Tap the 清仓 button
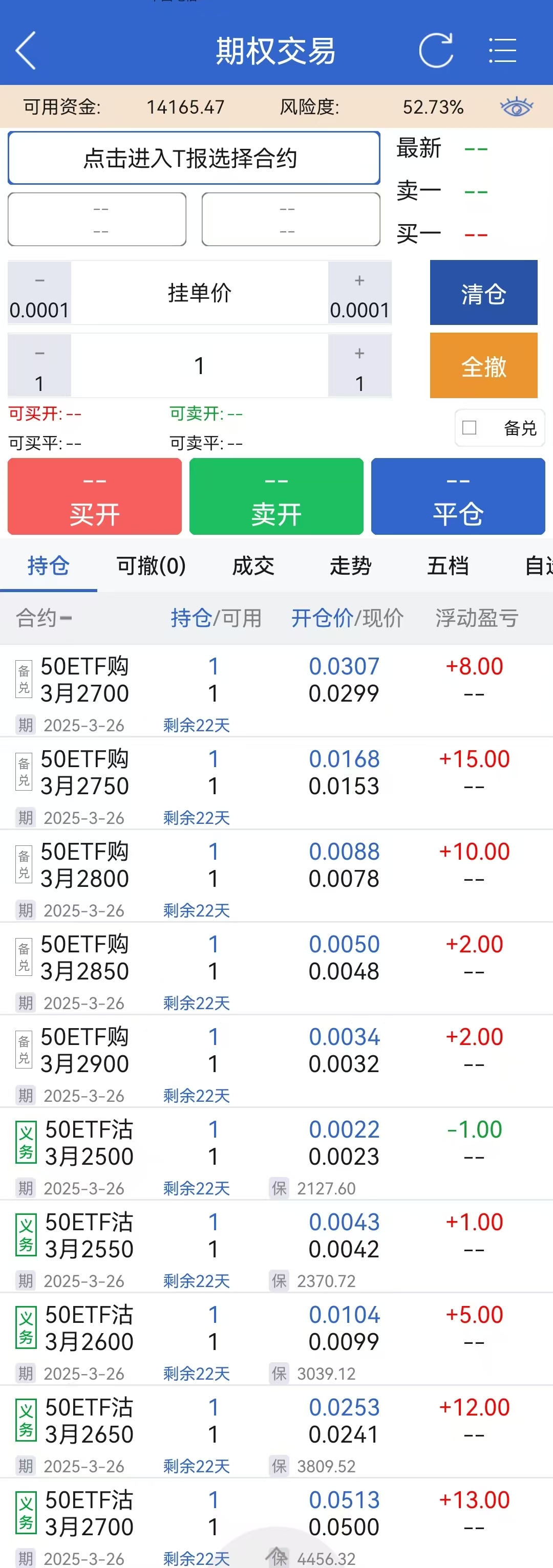 tap(483, 293)
